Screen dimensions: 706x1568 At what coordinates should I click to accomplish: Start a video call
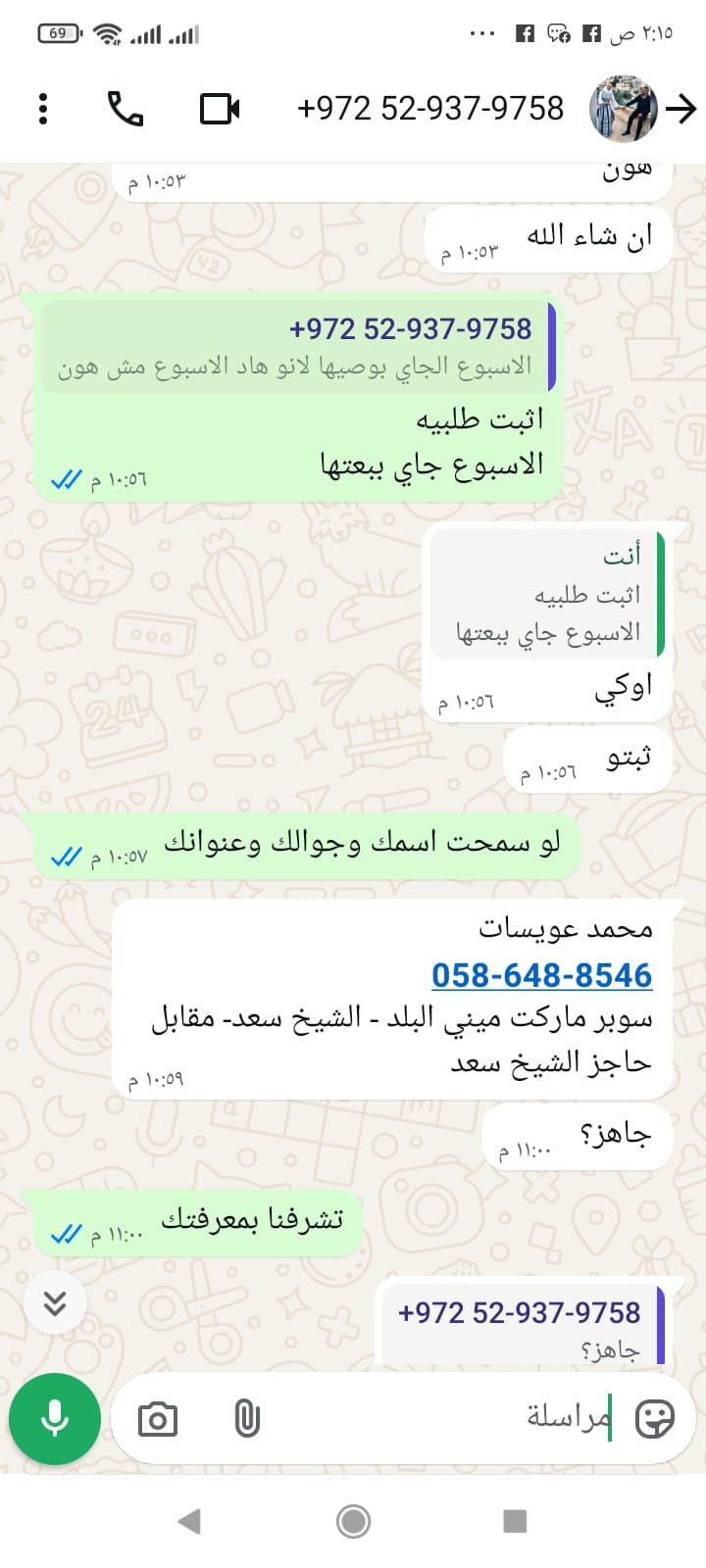coord(220,109)
